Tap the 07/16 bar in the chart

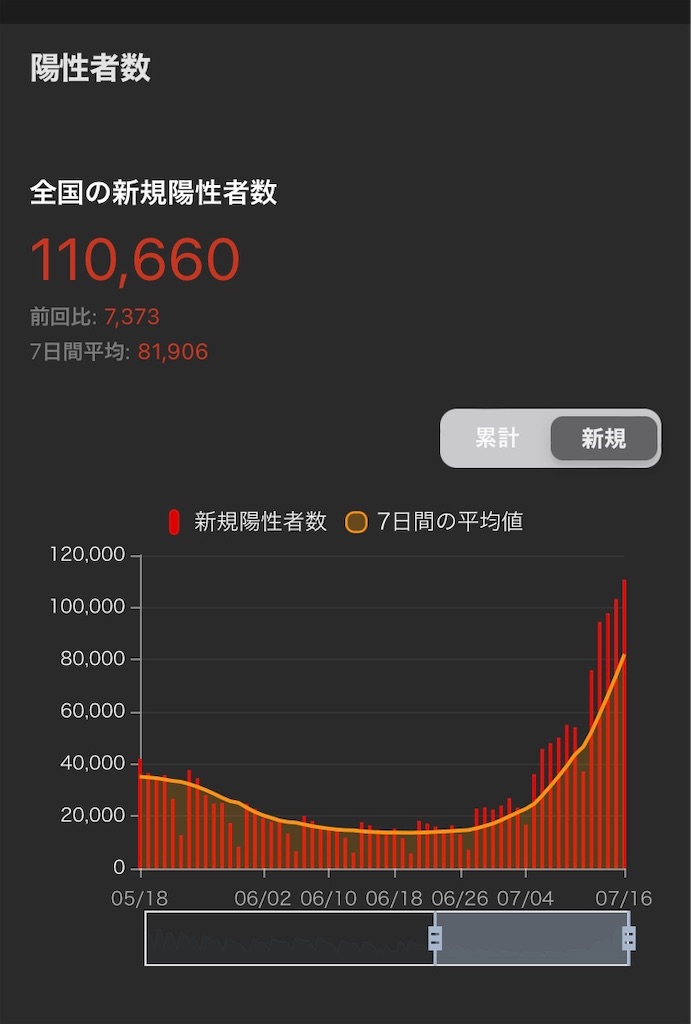pos(624,724)
